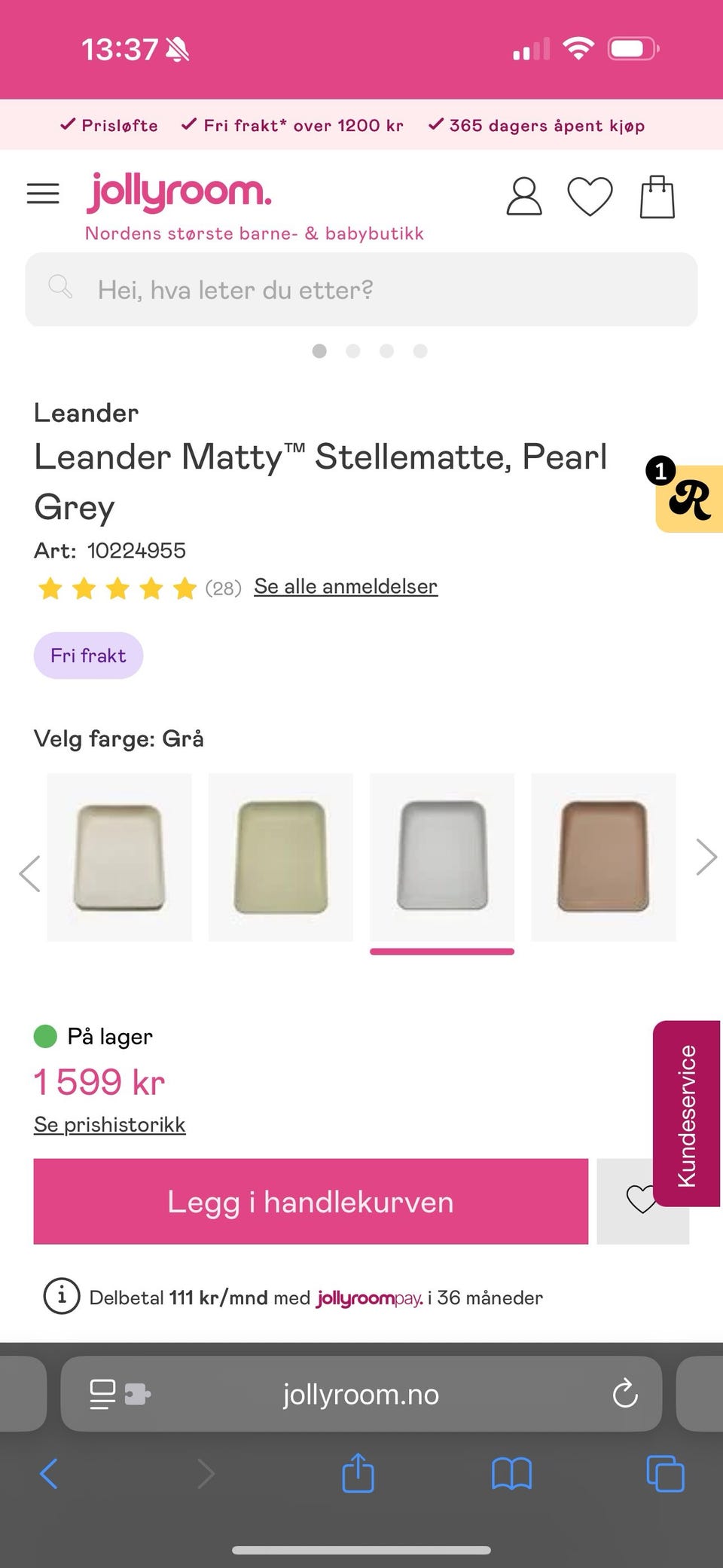Image resolution: width=723 pixels, height=1568 pixels.
Task: Open the wishlist heart in header
Action: pos(590,197)
